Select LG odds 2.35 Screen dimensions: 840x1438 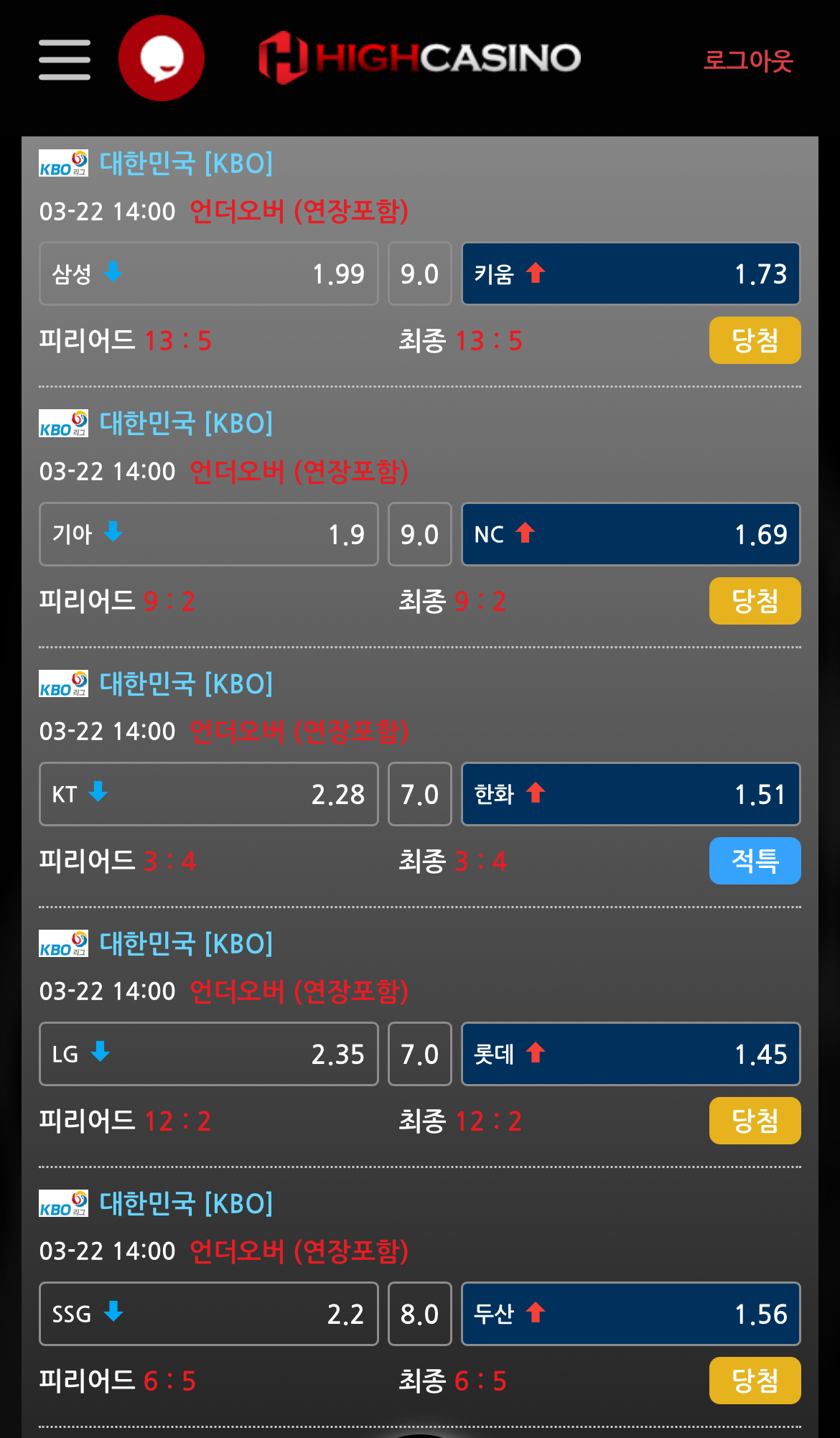[x=208, y=1054]
